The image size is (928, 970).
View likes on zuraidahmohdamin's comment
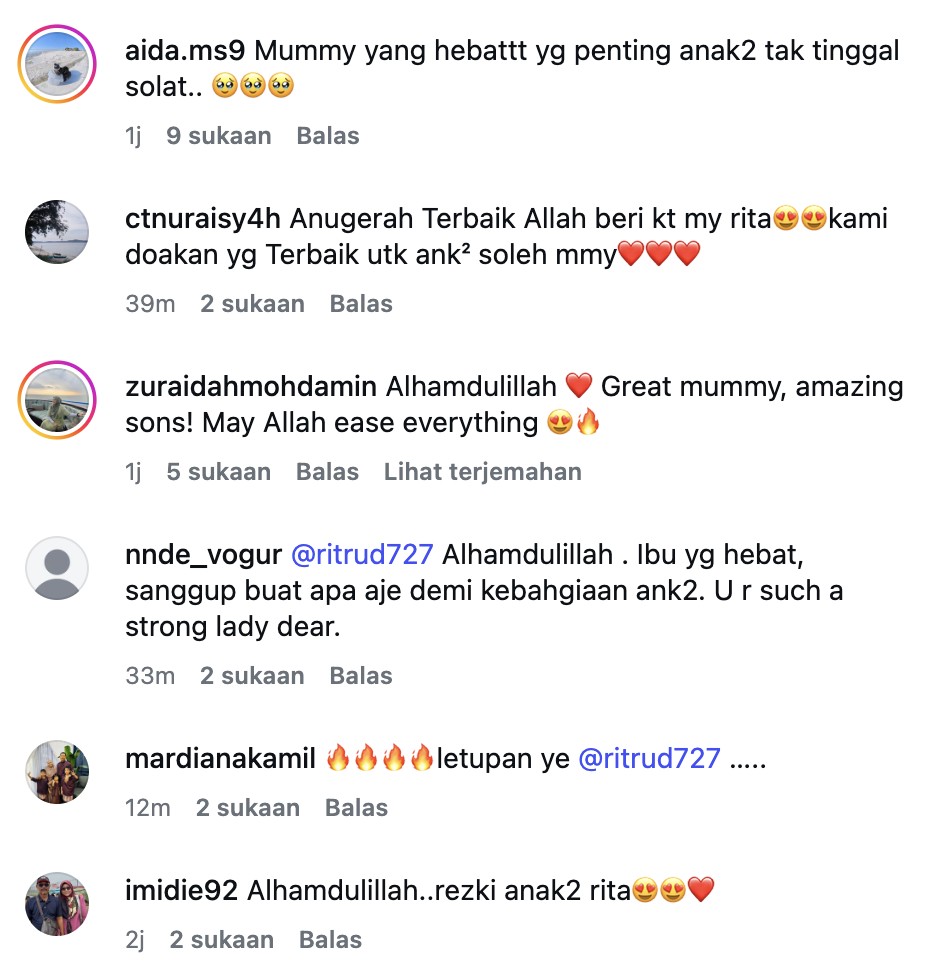tap(218, 472)
